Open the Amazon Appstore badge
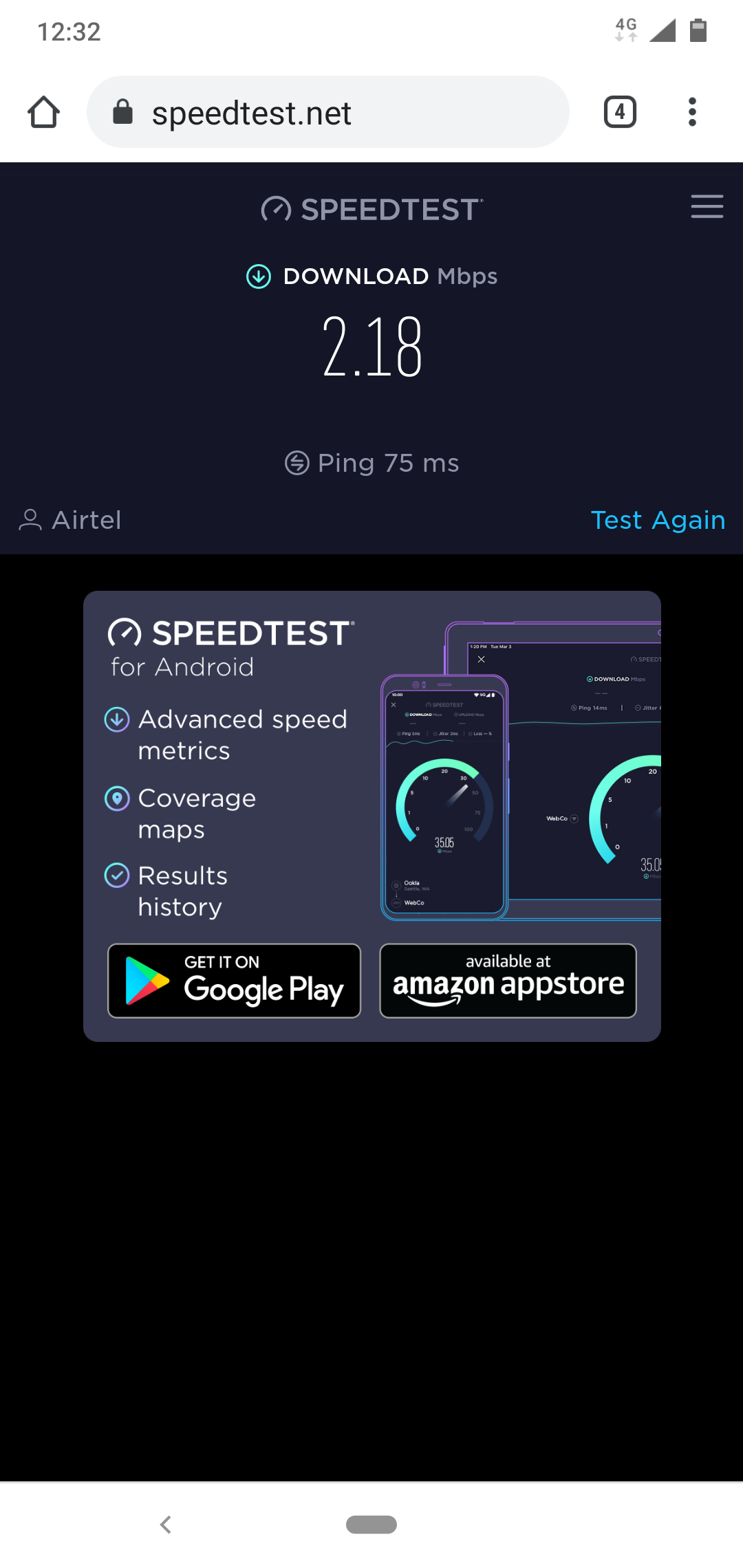This screenshot has height=1568, width=743. [x=508, y=981]
